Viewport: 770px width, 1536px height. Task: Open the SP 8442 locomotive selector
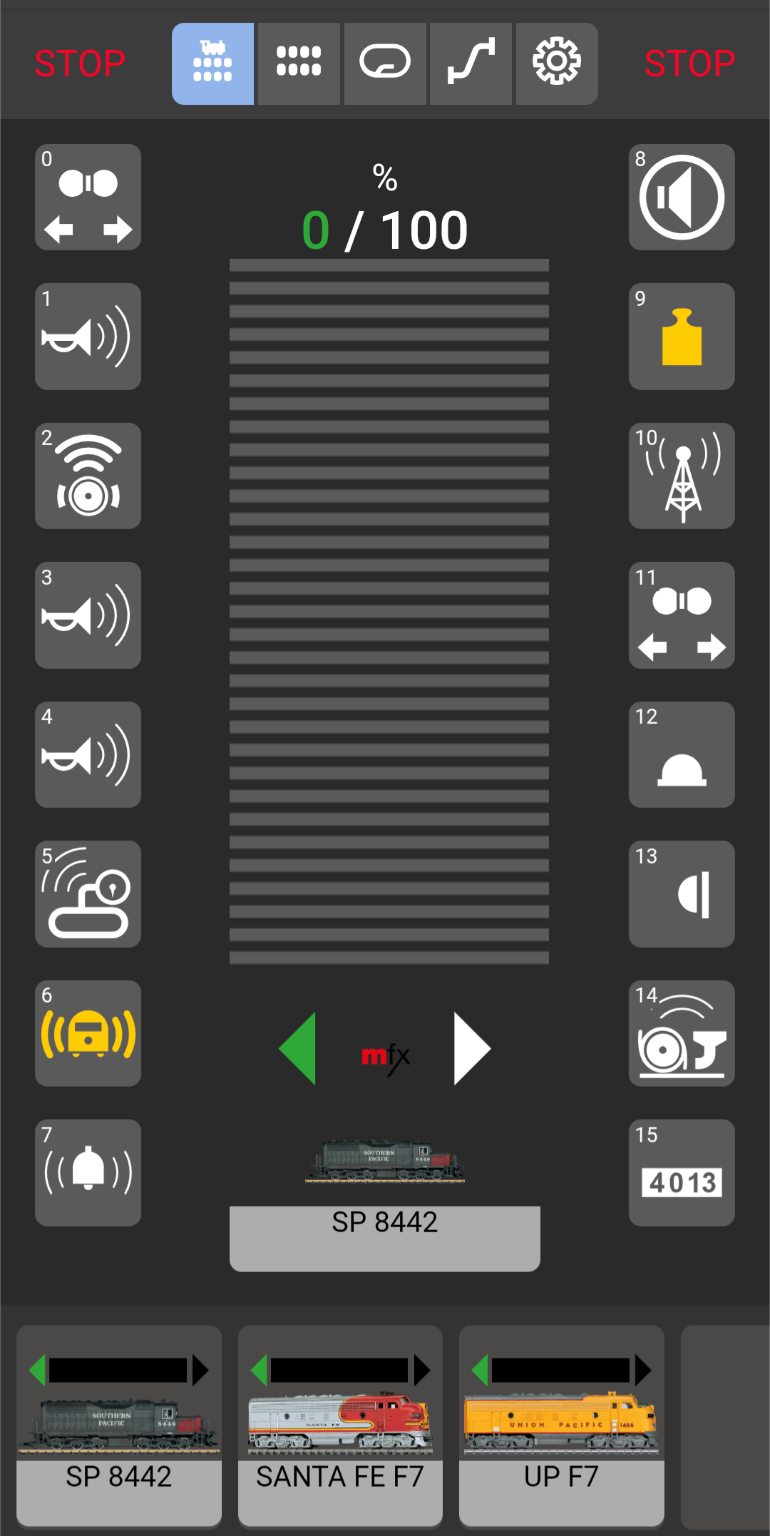click(x=385, y=1238)
